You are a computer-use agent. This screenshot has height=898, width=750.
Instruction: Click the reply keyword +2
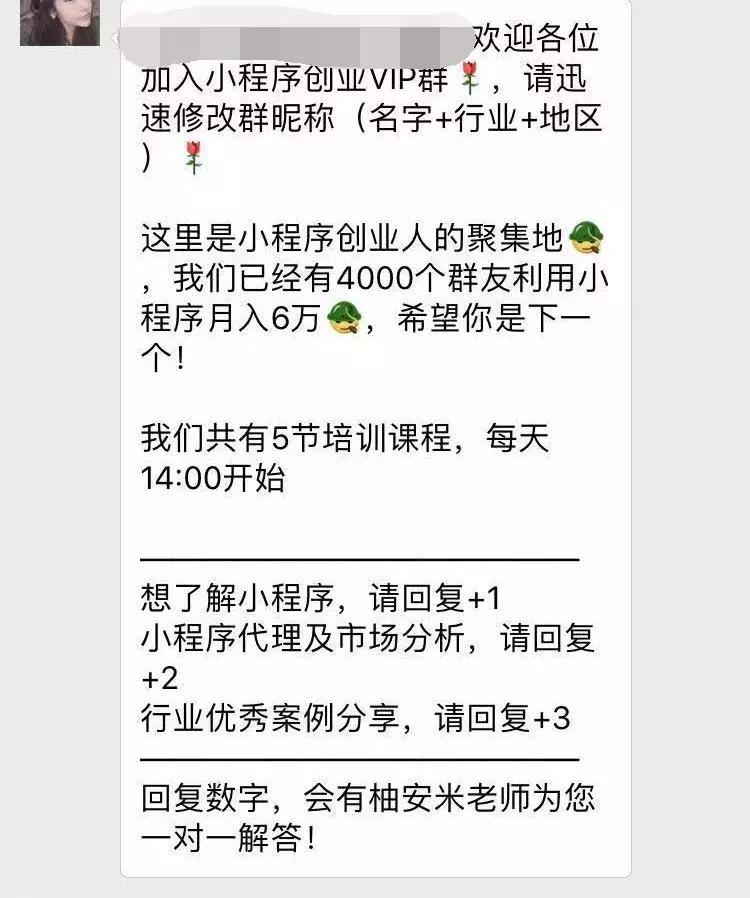click(163, 677)
